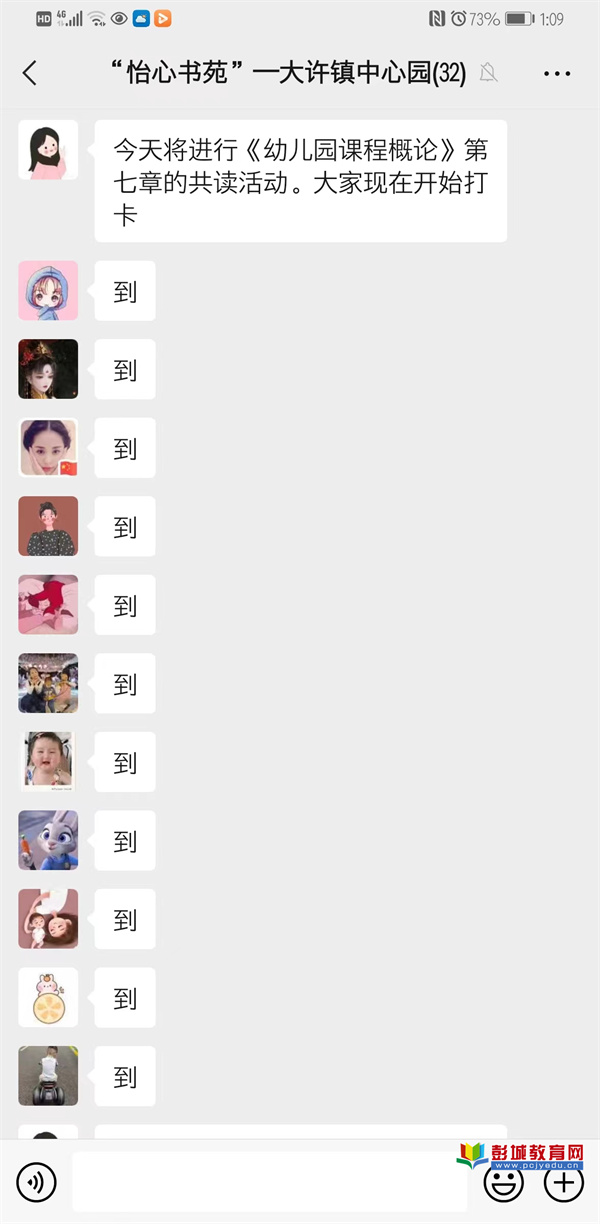Open the crying baby avatar profile

coord(48,762)
